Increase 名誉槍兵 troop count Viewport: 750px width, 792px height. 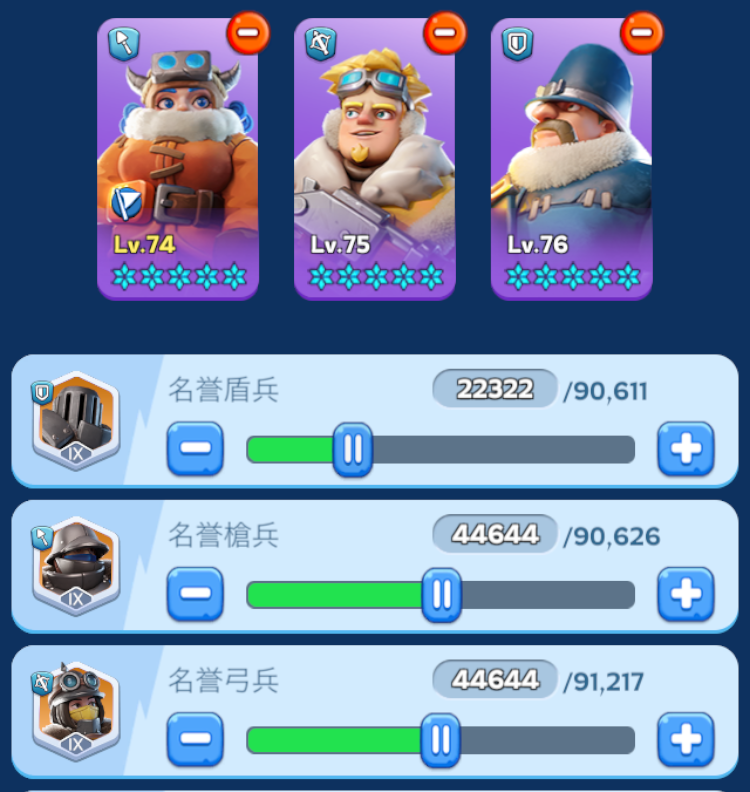point(685,595)
